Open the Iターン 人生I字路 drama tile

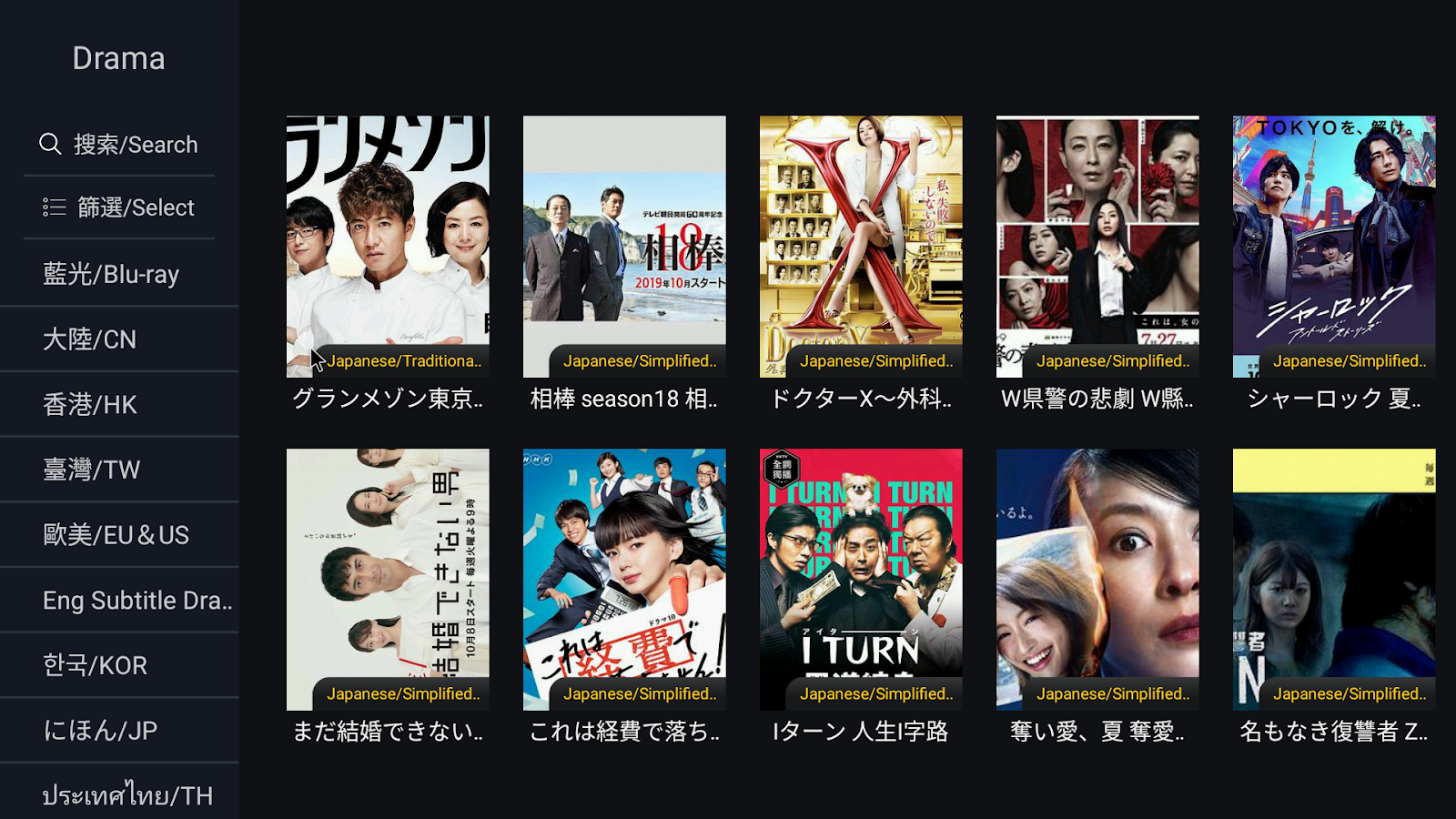(861, 579)
